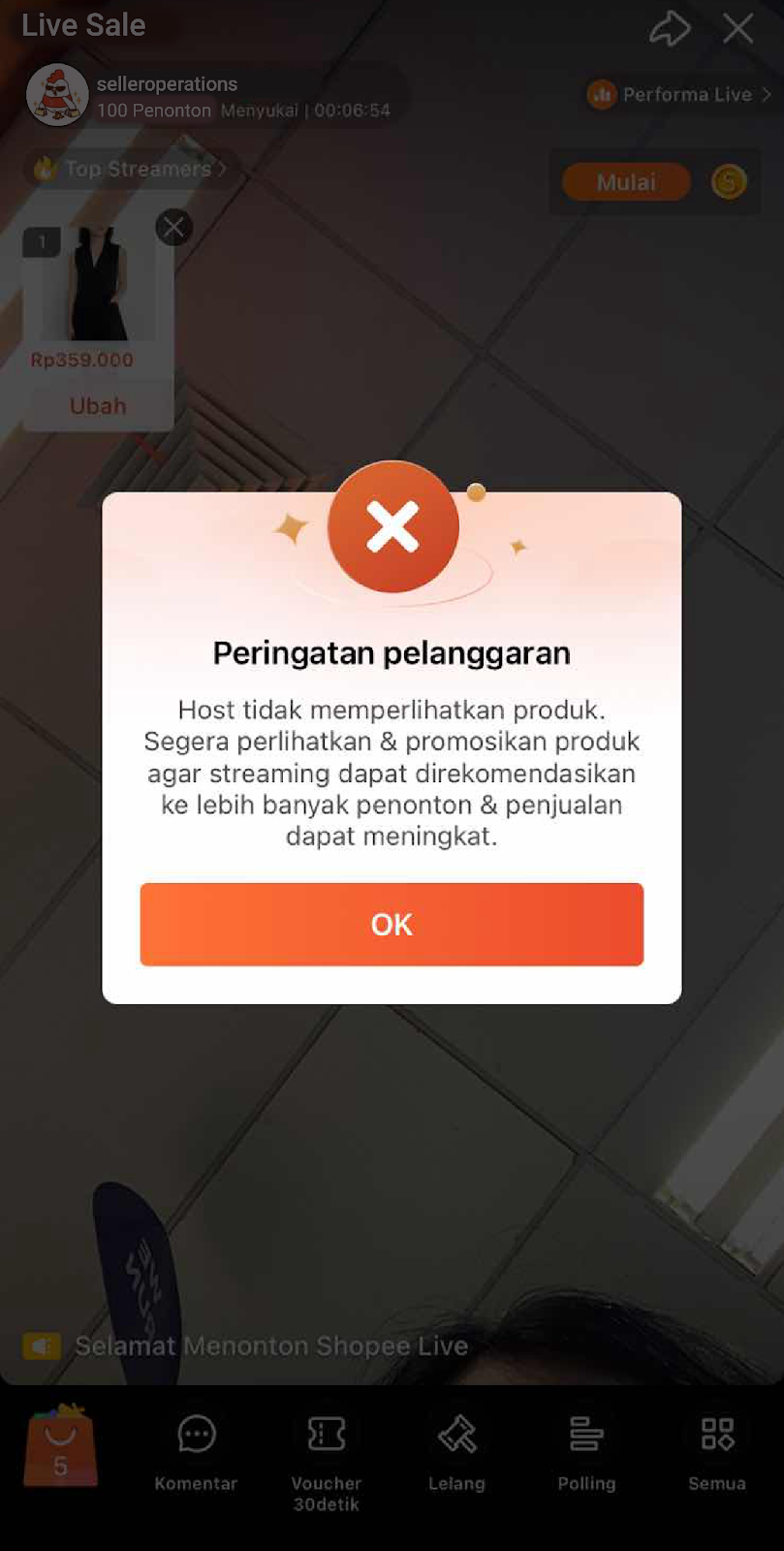Open the Semua features grid

click(x=716, y=1454)
